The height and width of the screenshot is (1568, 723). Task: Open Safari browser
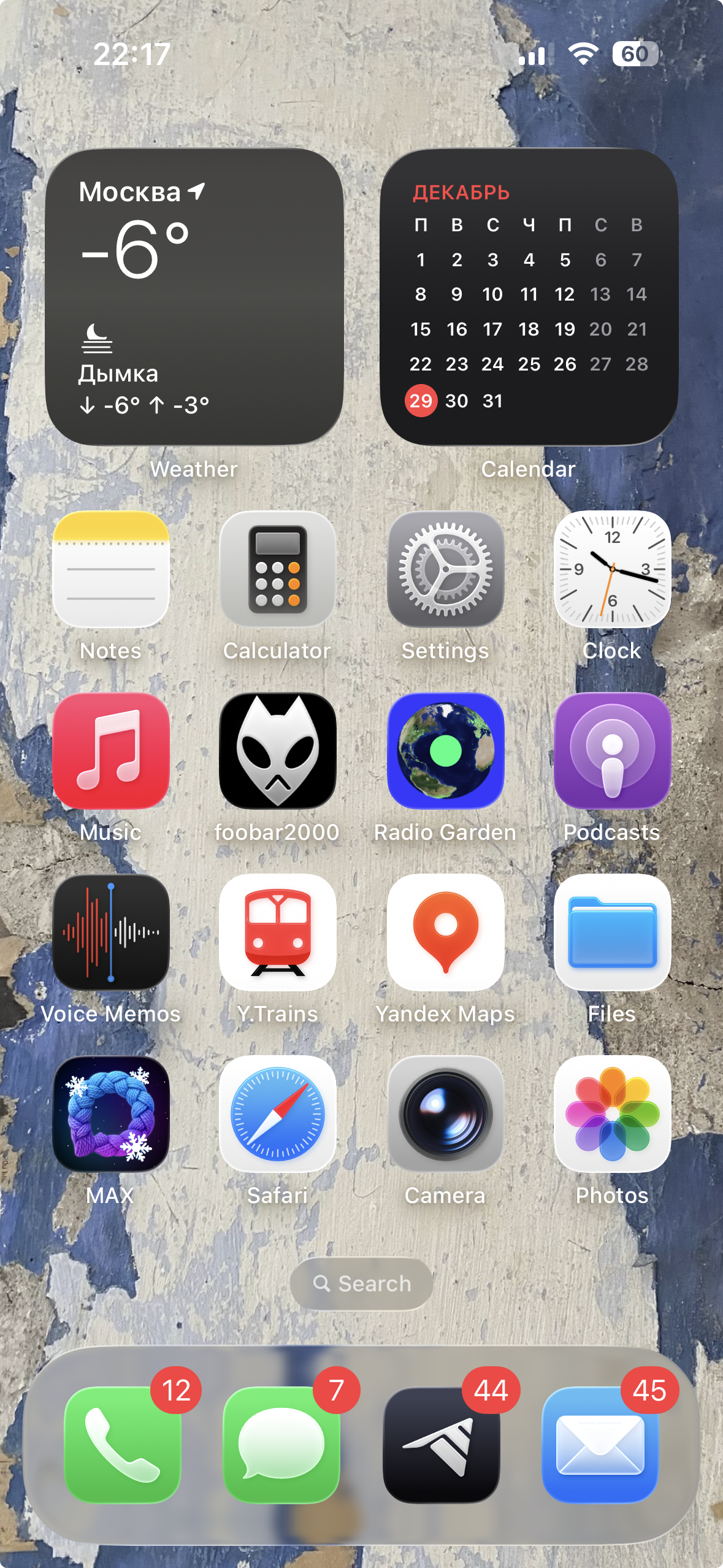(278, 1114)
